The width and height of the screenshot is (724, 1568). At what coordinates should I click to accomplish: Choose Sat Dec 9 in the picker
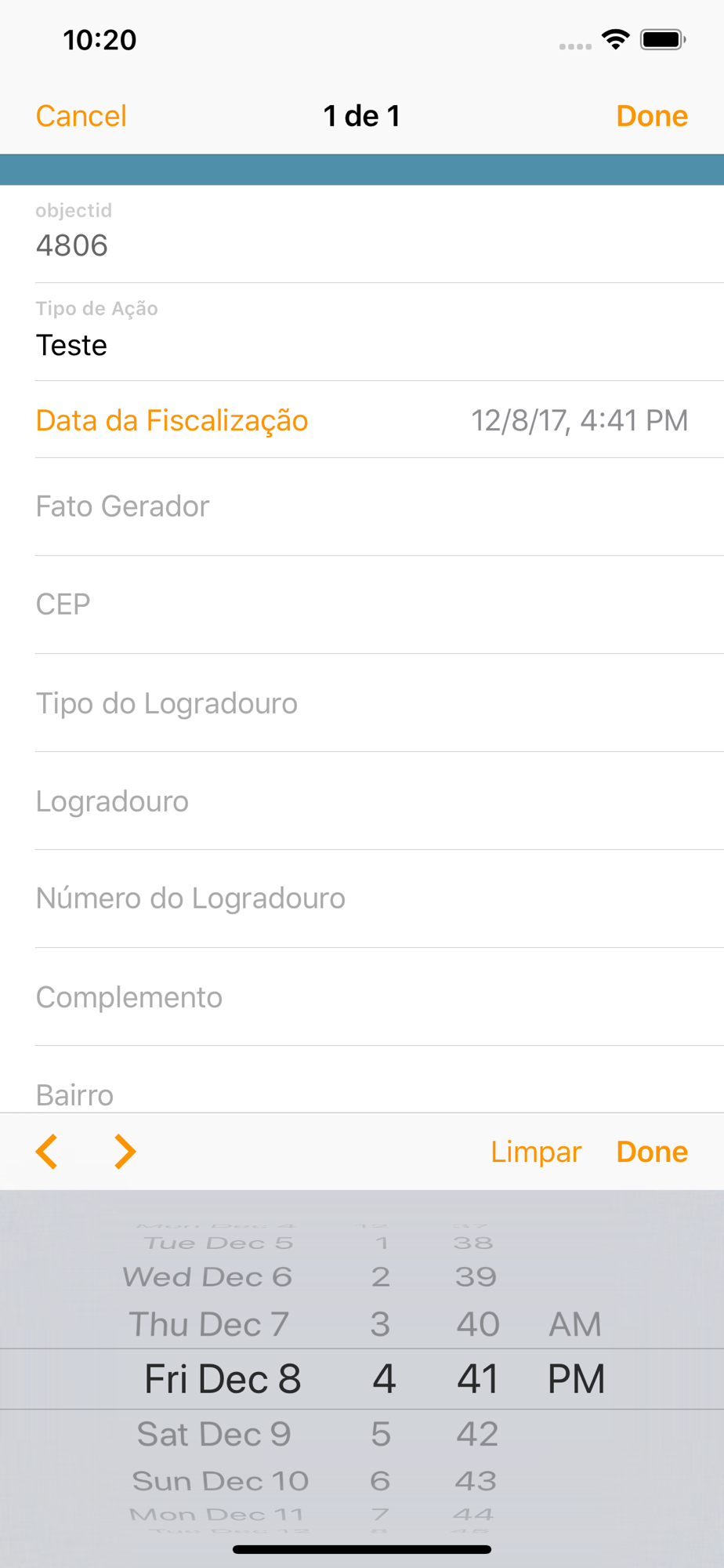[214, 1434]
